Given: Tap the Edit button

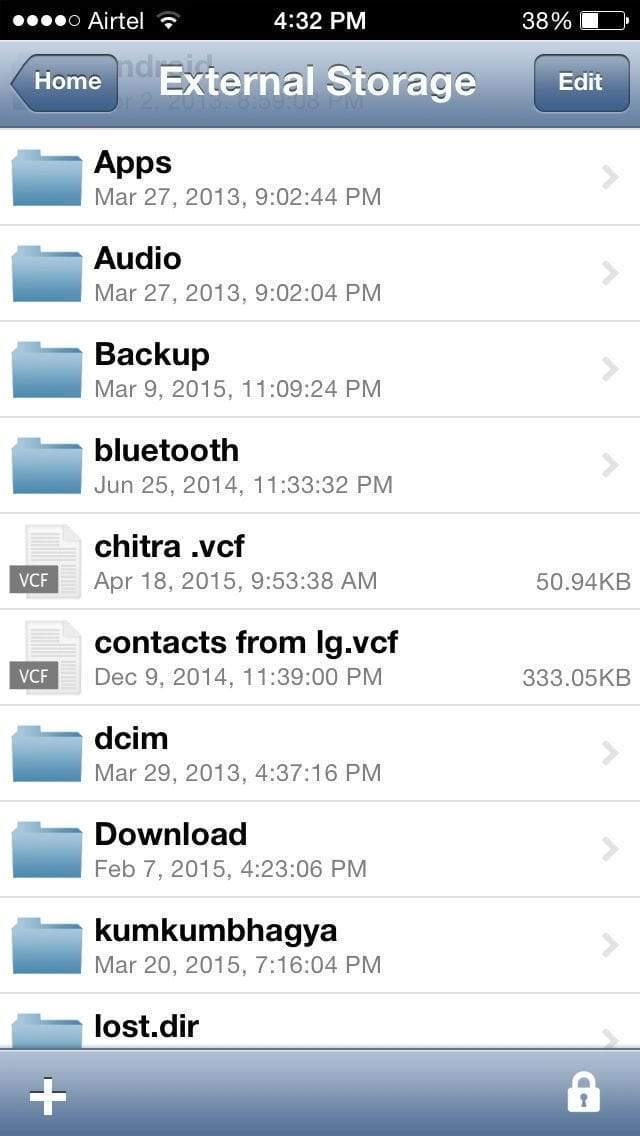Looking at the screenshot, I should (580, 82).
